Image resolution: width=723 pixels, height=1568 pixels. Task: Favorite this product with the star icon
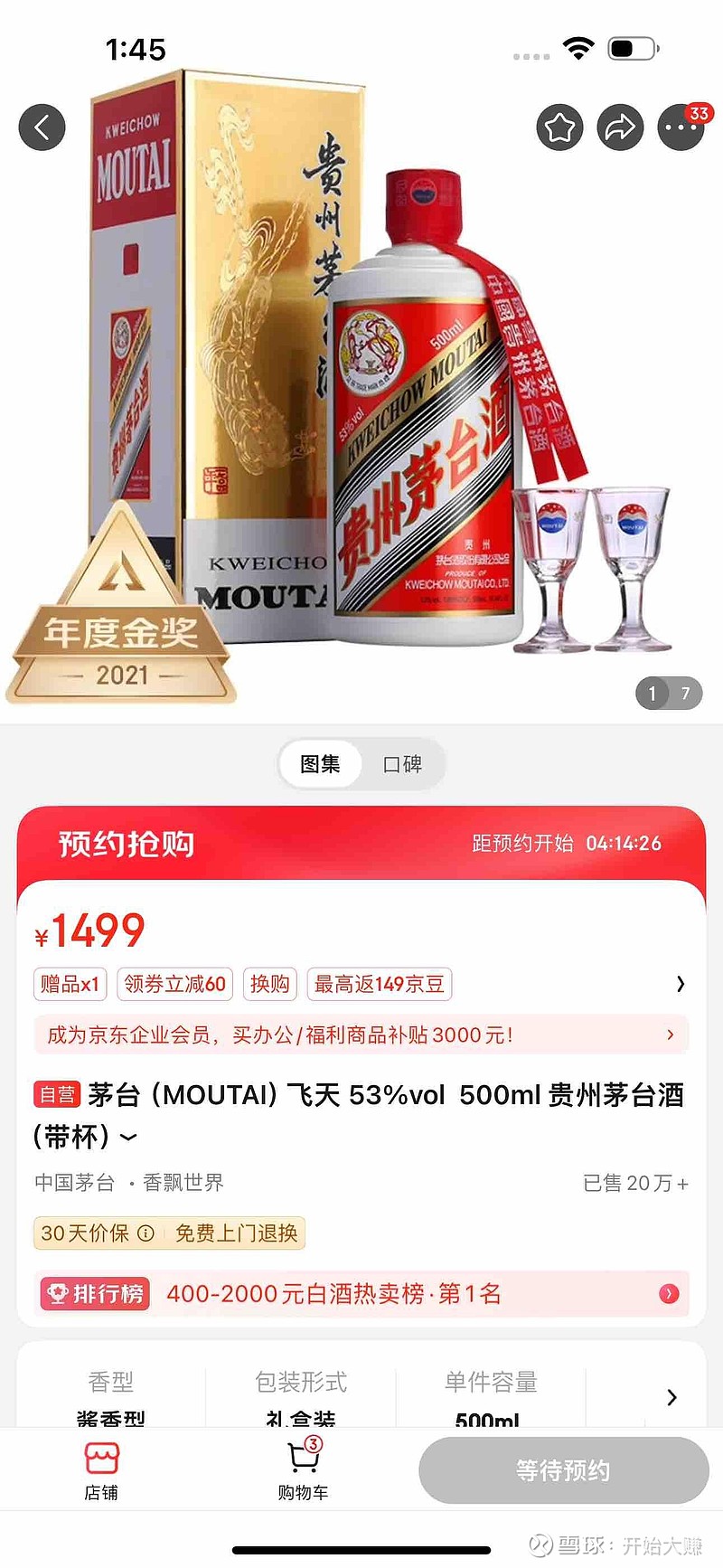click(559, 128)
